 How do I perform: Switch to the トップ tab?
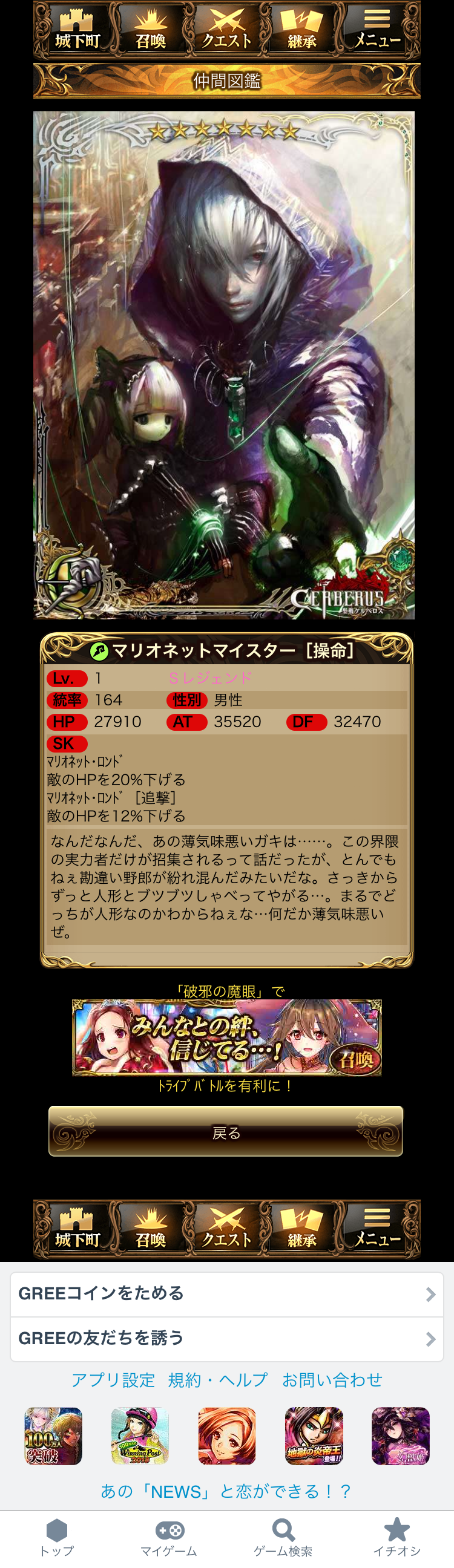click(57, 1537)
